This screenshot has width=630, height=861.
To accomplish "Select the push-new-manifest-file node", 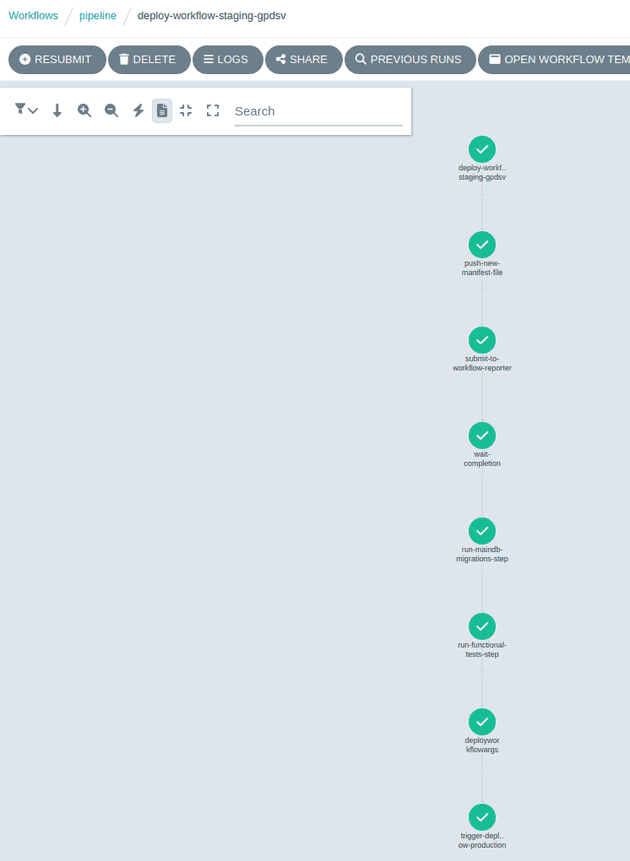I will pyautogui.click(x=482, y=245).
